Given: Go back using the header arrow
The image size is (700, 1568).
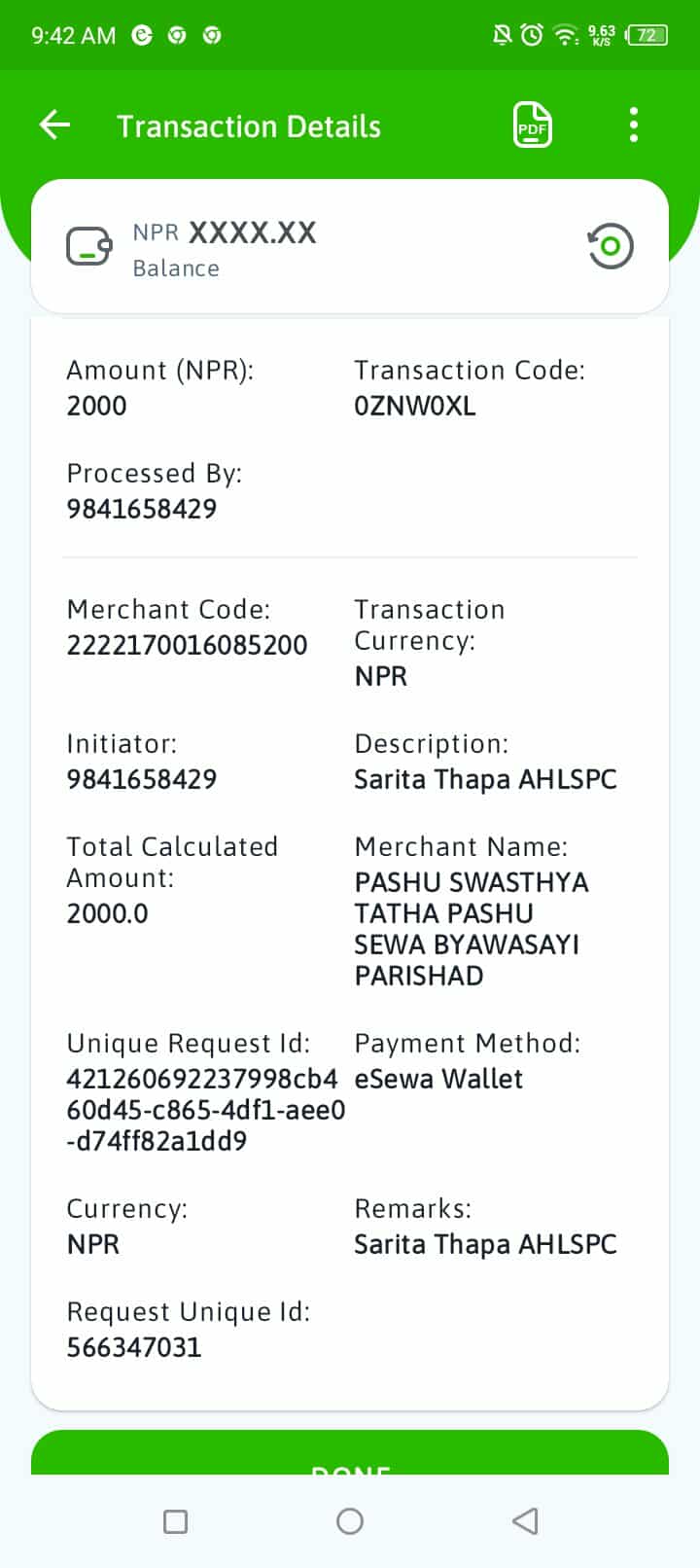Looking at the screenshot, I should pos(54,125).
